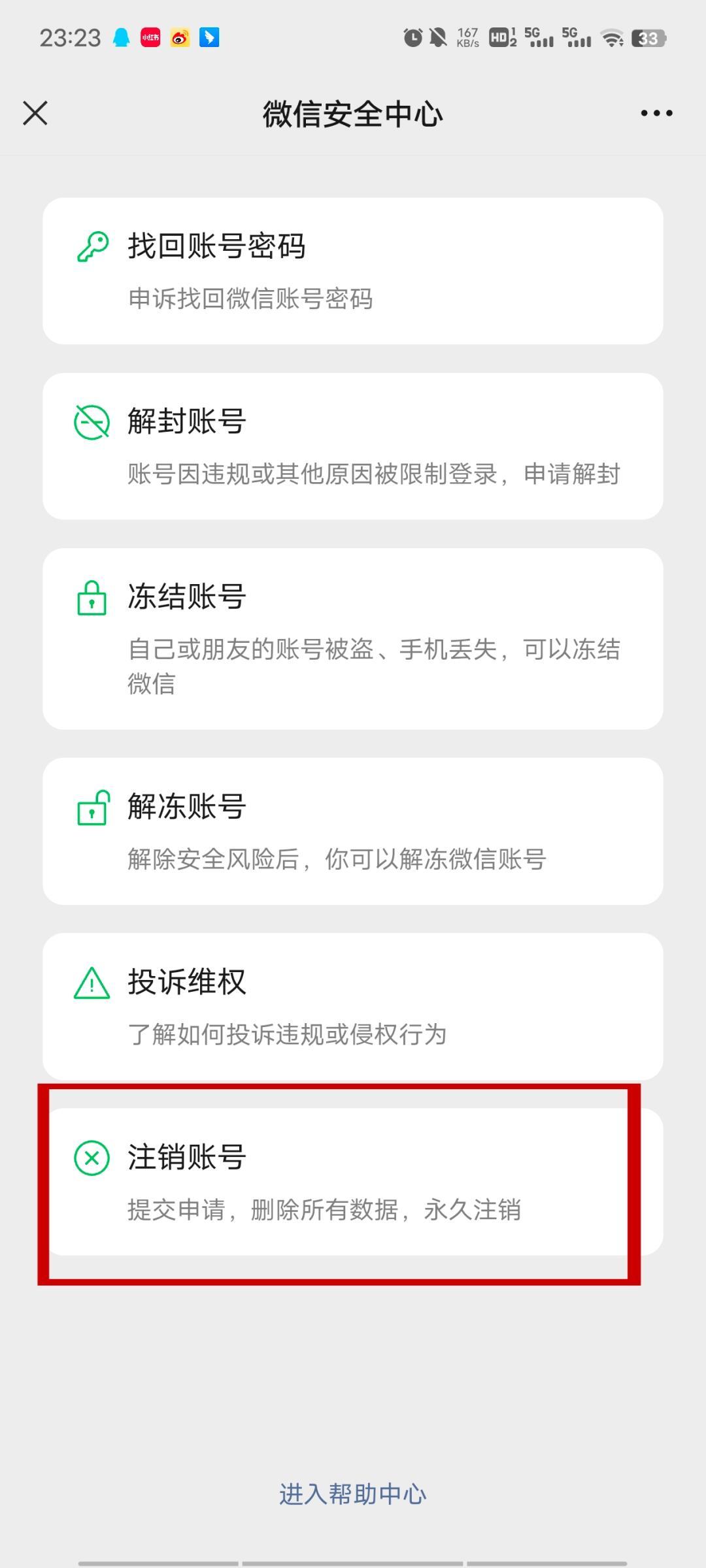Image resolution: width=706 pixels, height=1568 pixels.
Task: Click the unlocked padlock icon for 解冻账号
Action: [x=92, y=809]
